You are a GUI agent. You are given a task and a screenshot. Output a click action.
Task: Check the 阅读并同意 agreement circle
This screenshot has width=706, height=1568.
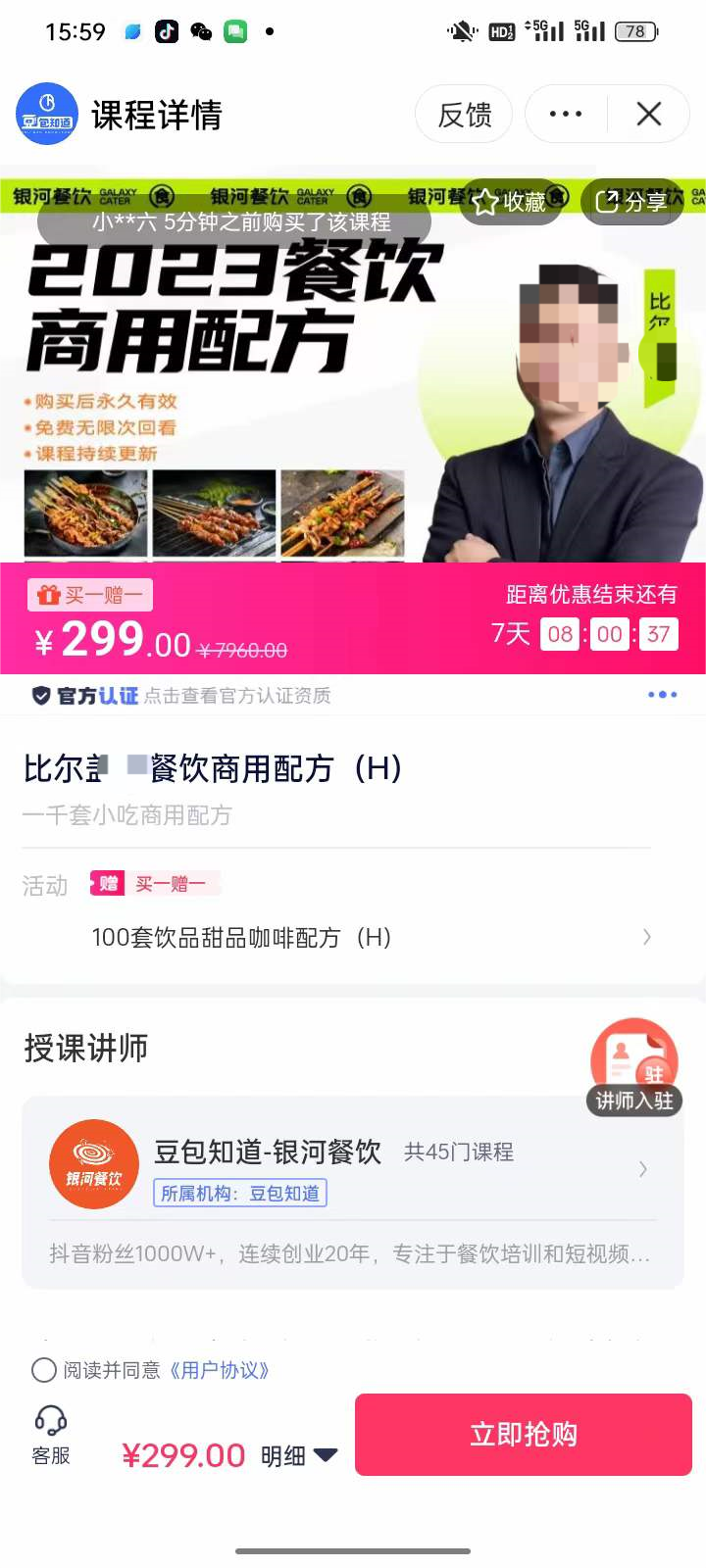43,1370
